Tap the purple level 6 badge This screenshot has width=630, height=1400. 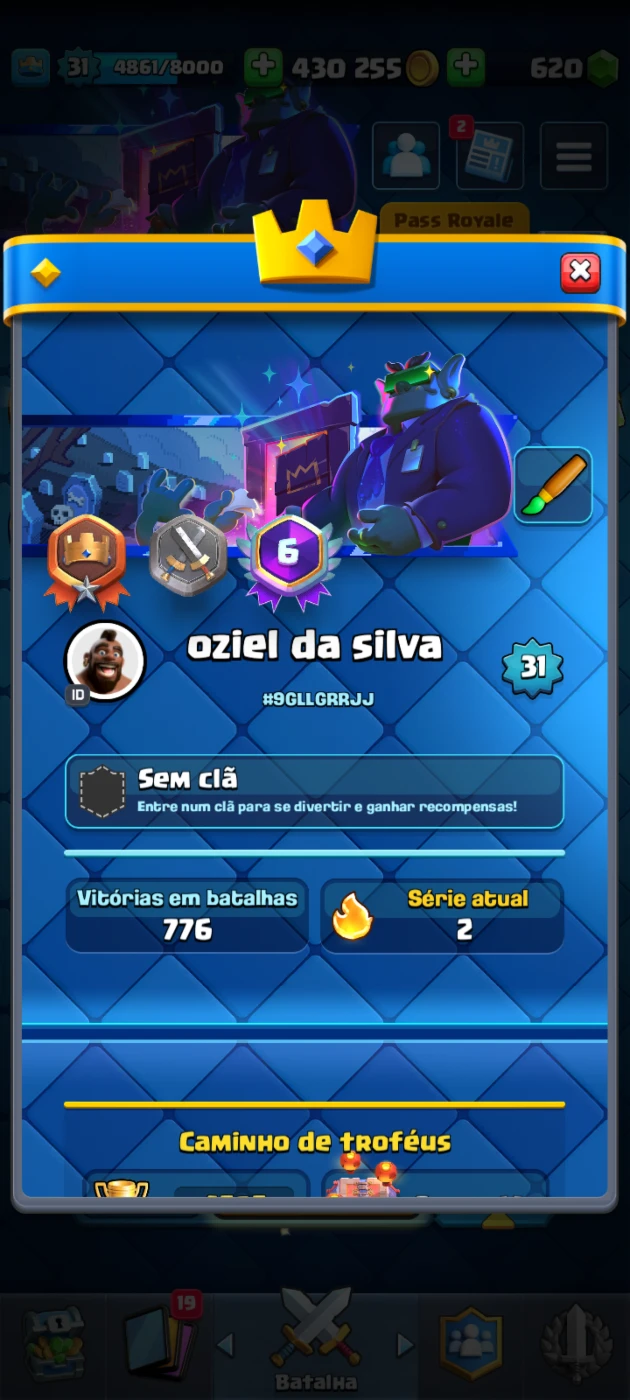[289, 560]
